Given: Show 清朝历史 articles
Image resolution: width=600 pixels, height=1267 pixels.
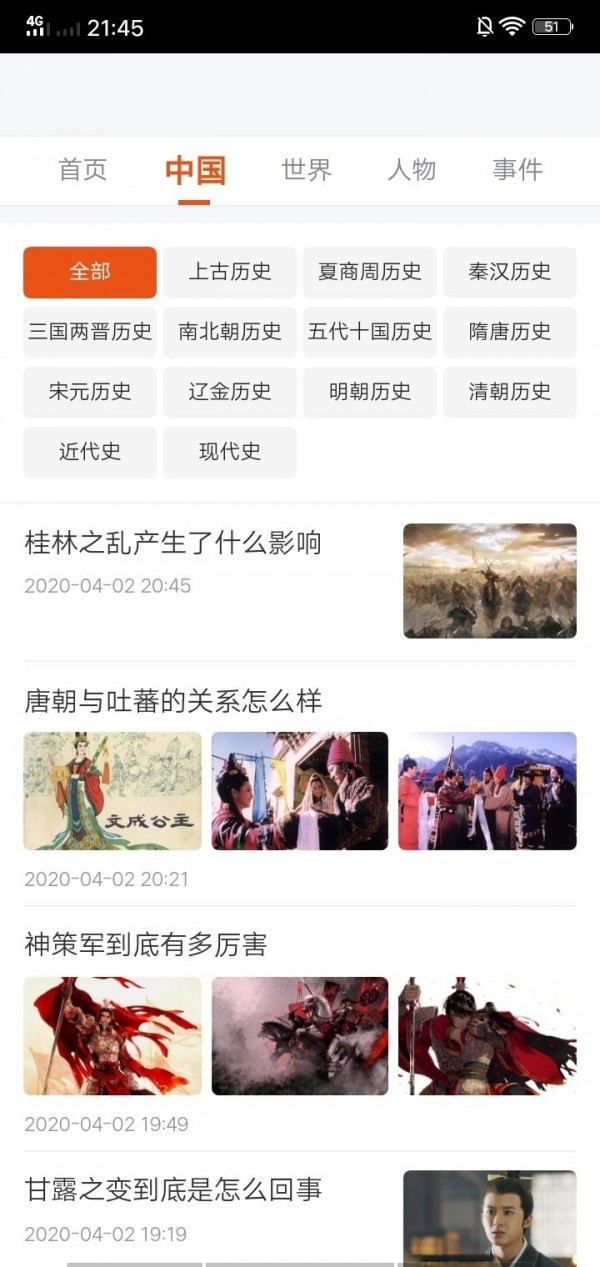Looking at the screenshot, I should click(x=510, y=392).
